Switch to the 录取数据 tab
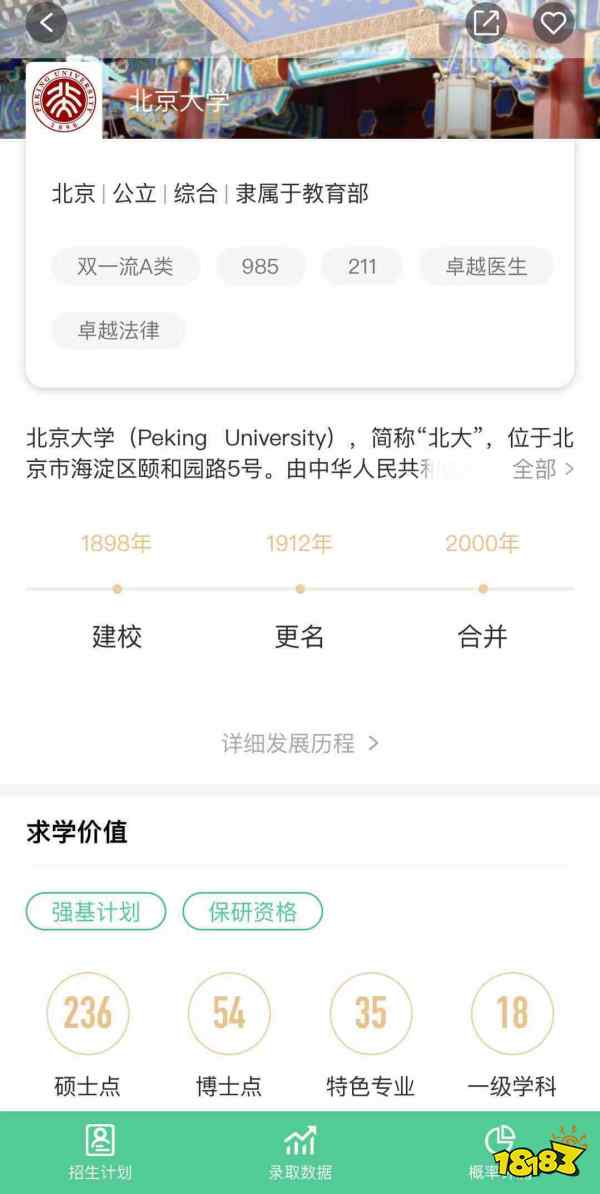The height and width of the screenshot is (1194, 600). click(300, 1152)
